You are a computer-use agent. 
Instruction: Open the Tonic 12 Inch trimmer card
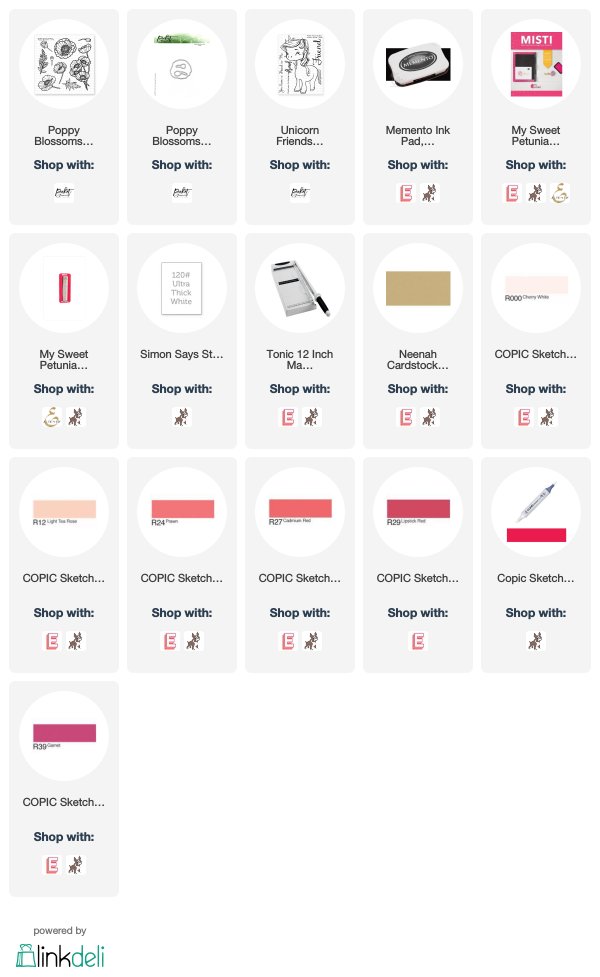[x=300, y=340]
